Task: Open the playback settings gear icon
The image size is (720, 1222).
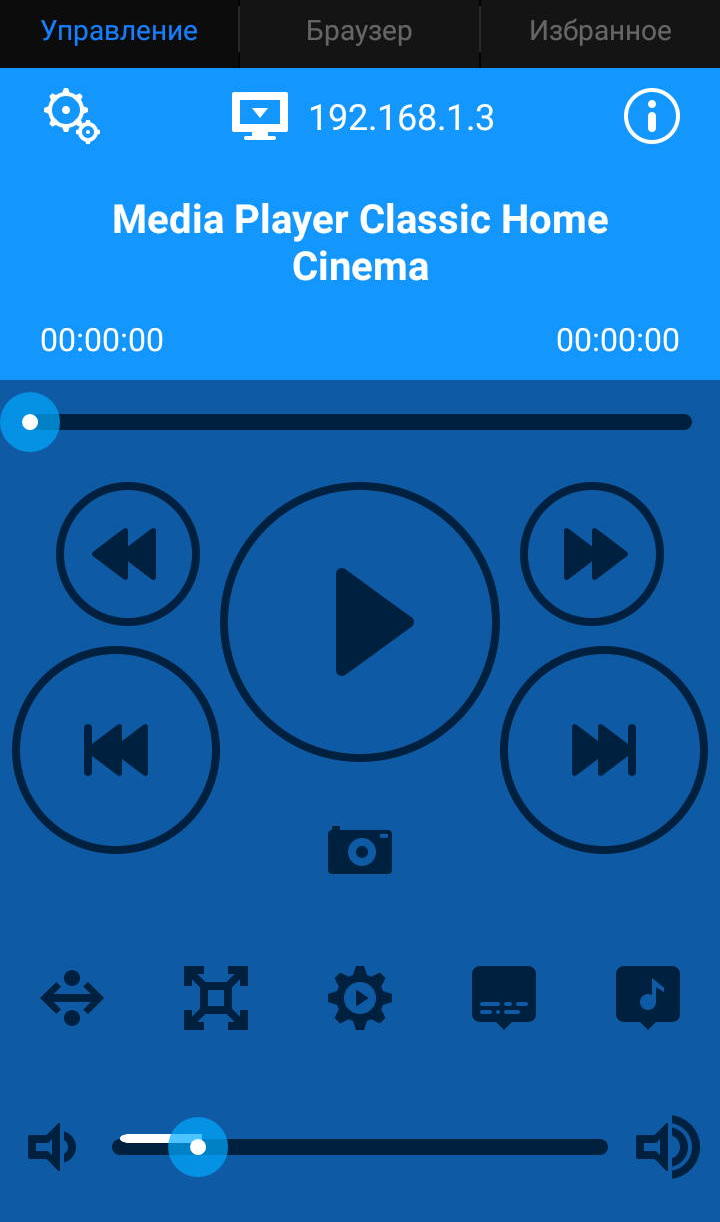Action: 360,997
